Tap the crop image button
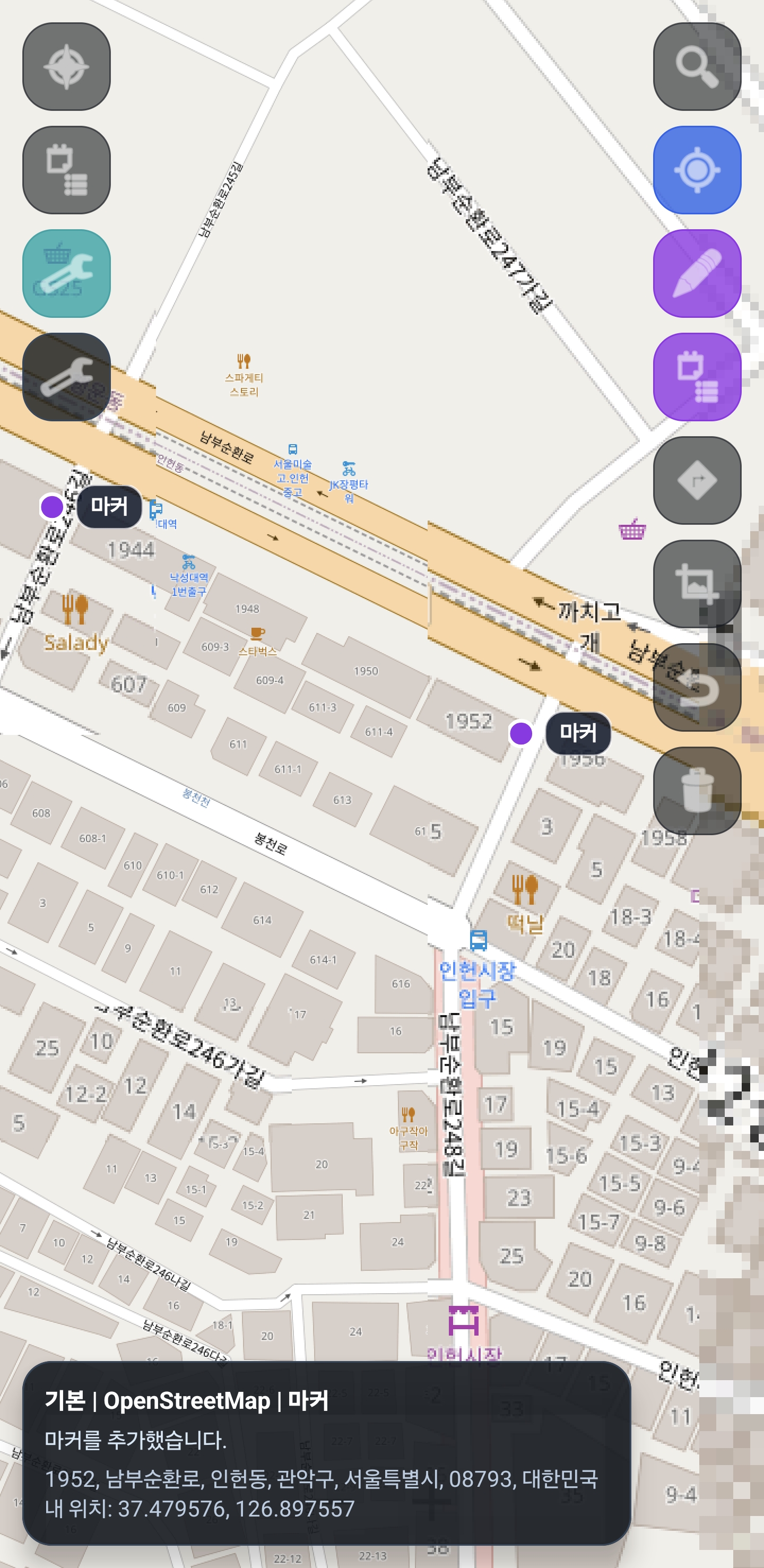This screenshot has height=1568, width=764. pyautogui.click(x=697, y=584)
